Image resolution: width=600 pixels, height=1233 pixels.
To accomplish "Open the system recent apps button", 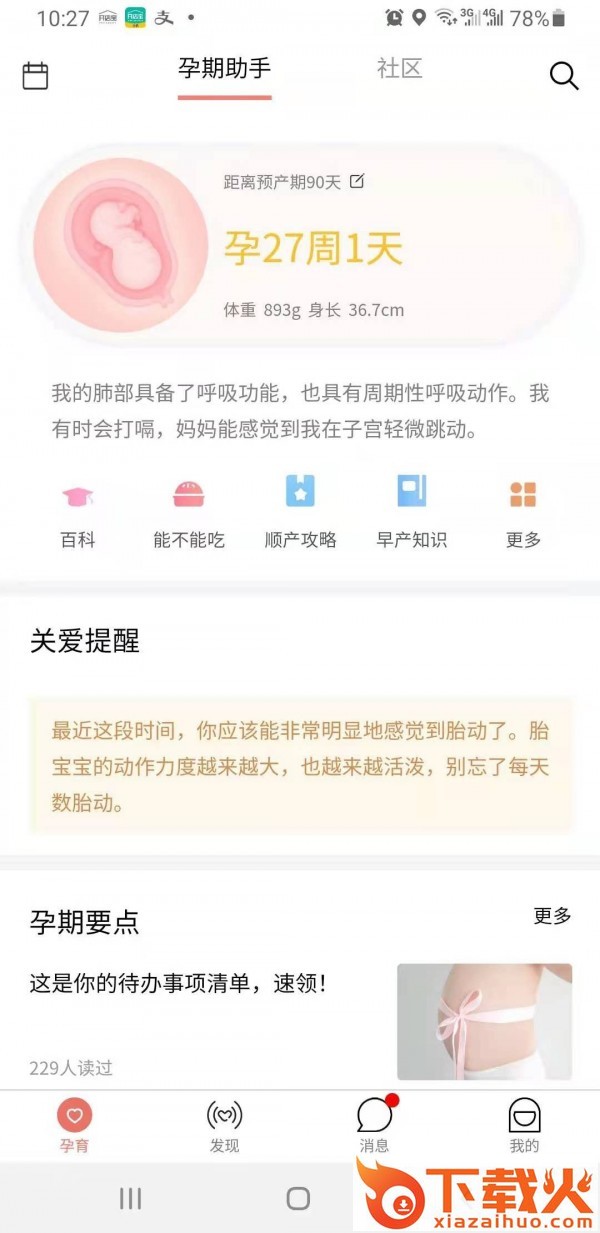I will tap(130, 1199).
